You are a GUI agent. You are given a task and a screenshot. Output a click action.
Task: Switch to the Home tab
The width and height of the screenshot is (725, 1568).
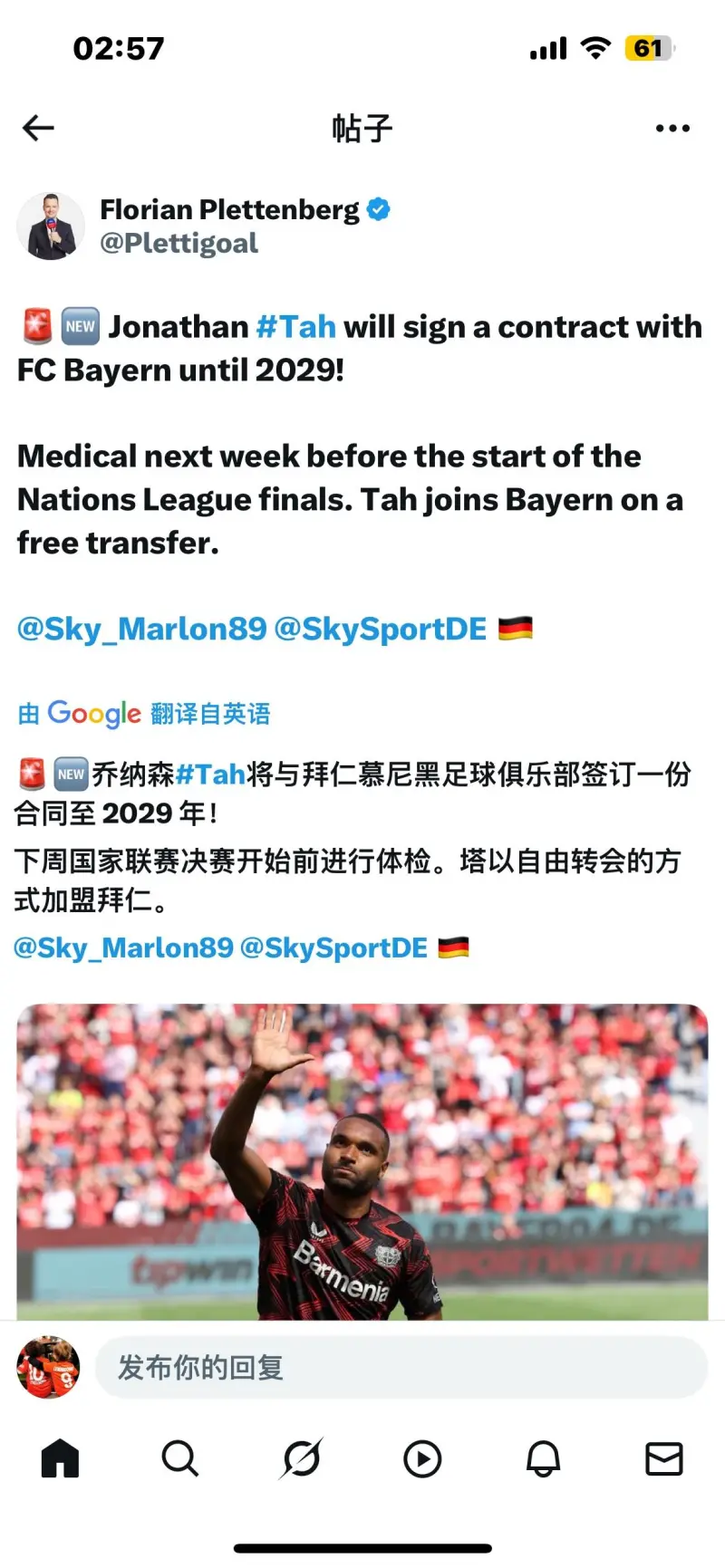coord(61,1459)
